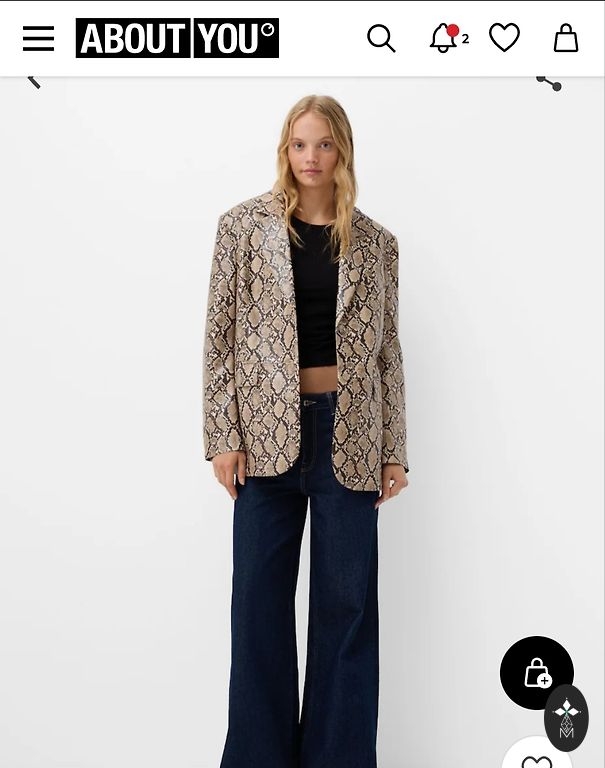This screenshot has height=768, width=605.
Task: Save this blazer to wishlist
Action: [x=536, y=757]
